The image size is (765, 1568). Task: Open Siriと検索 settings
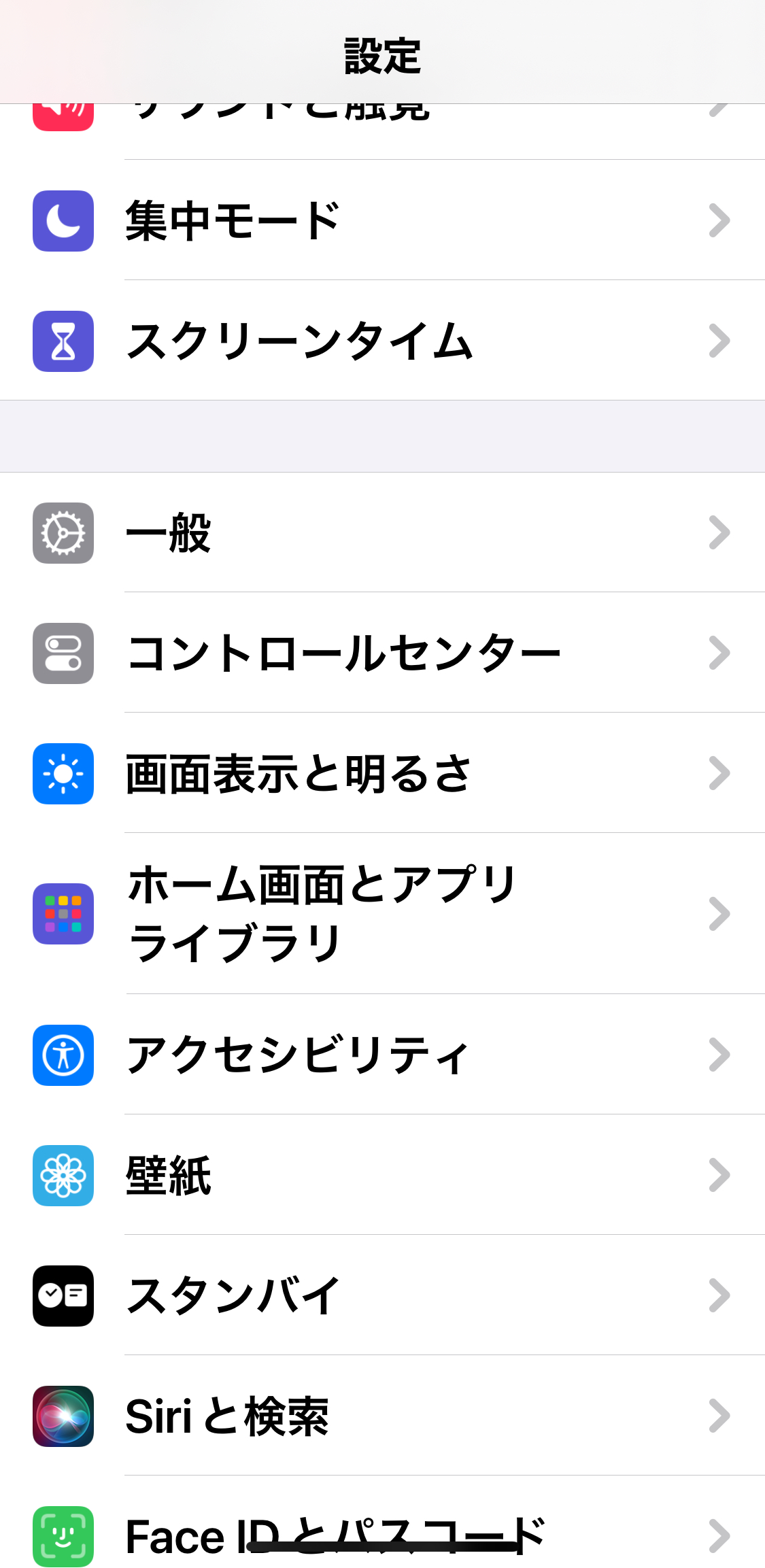coord(381,1416)
